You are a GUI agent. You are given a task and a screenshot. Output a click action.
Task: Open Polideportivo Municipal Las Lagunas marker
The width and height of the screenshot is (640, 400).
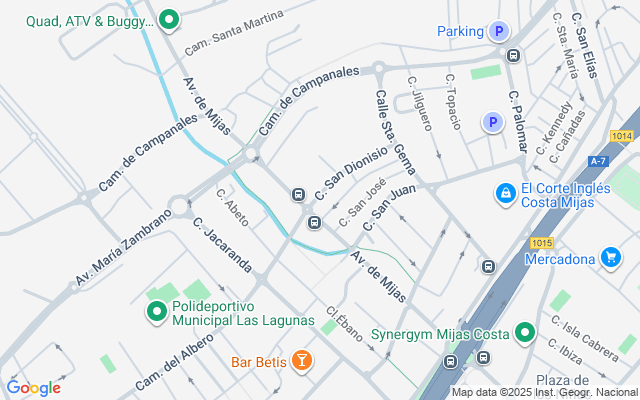156,313
